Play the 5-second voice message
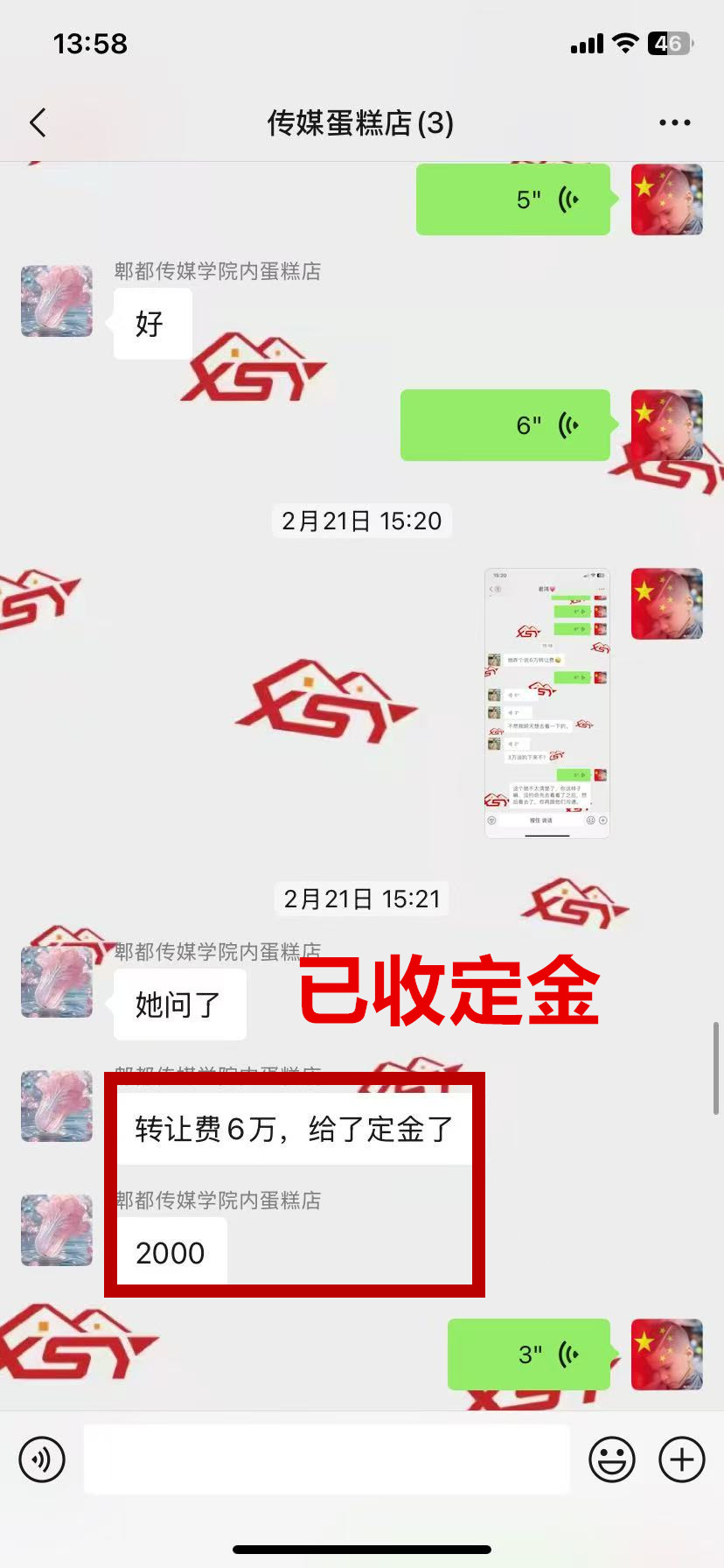This screenshot has width=724, height=1568. click(513, 199)
